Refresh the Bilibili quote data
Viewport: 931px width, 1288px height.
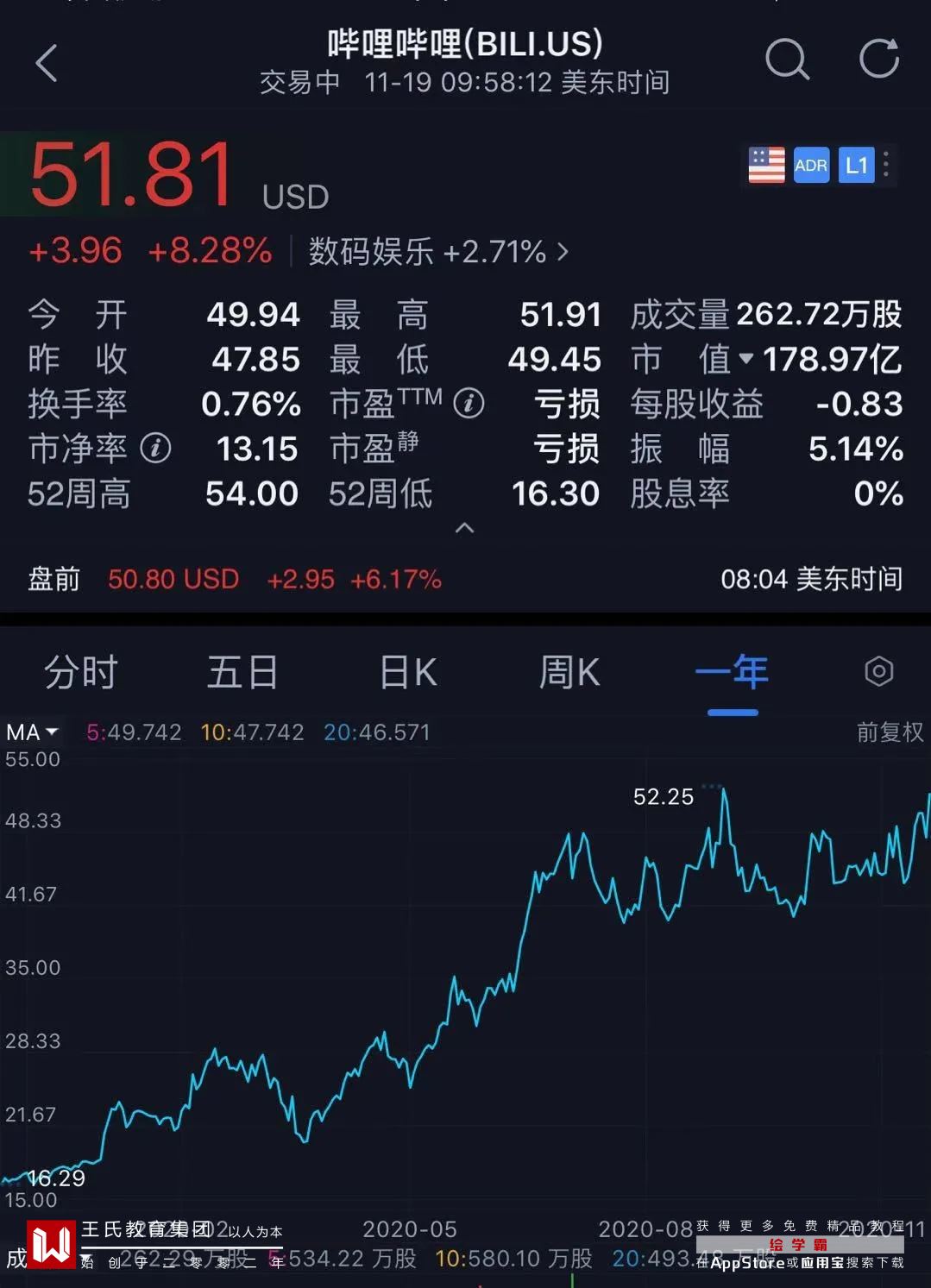click(879, 60)
